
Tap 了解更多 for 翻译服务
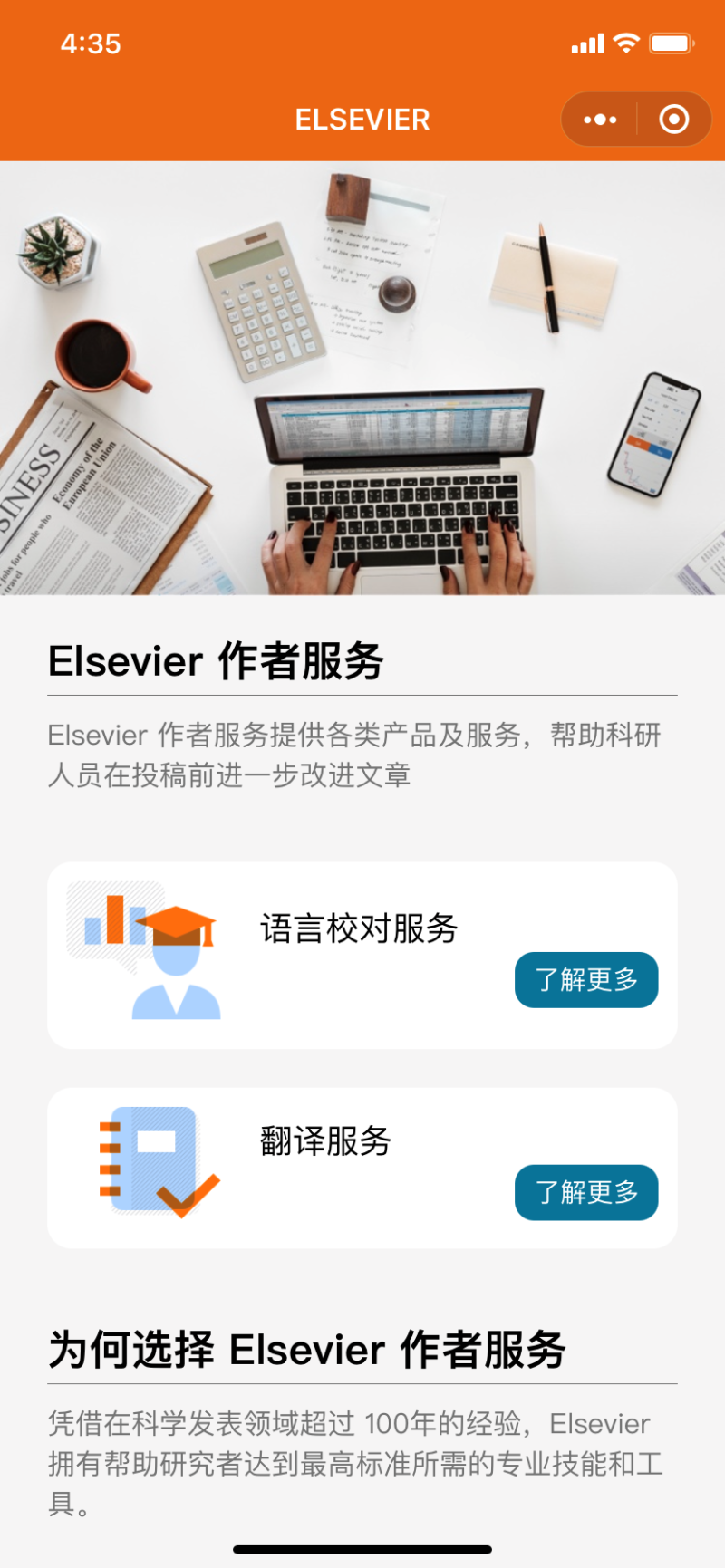pos(586,1192)
